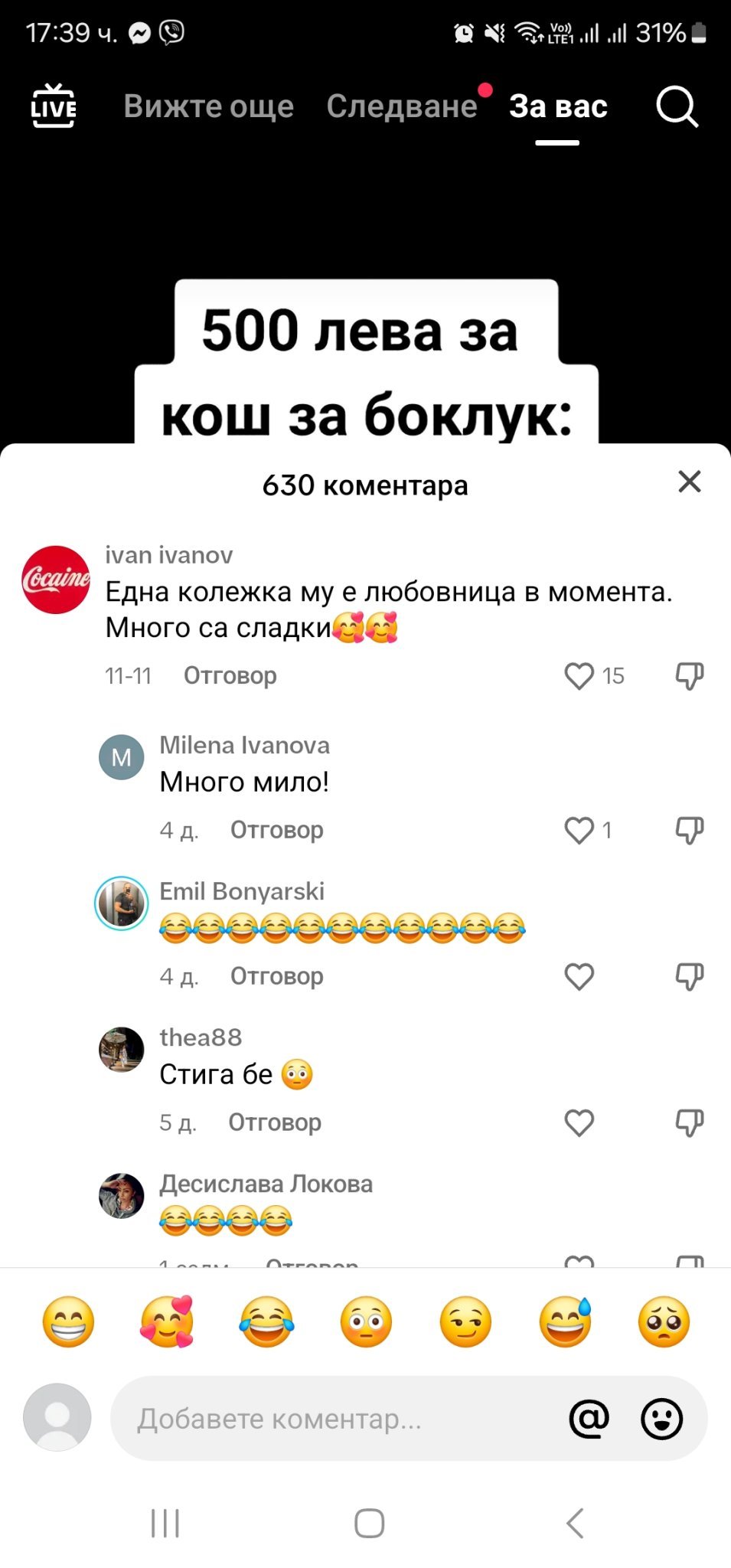Image resolution: width=731 pixels, height=1568 pixels.
Task: Close the comments panel
Action: pyautogui.click(x=689, y=482)
